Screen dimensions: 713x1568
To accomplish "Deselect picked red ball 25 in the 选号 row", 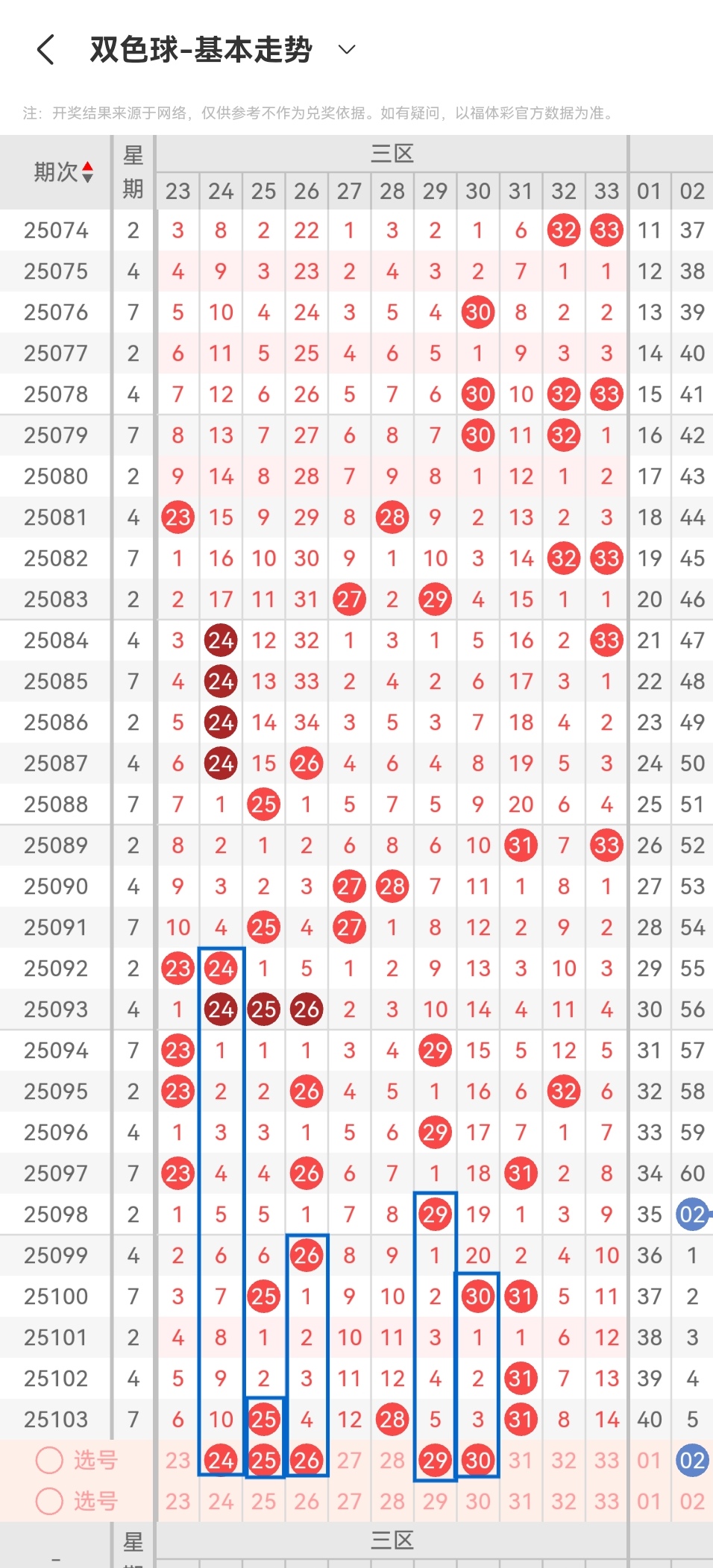I will [264, 1460].
